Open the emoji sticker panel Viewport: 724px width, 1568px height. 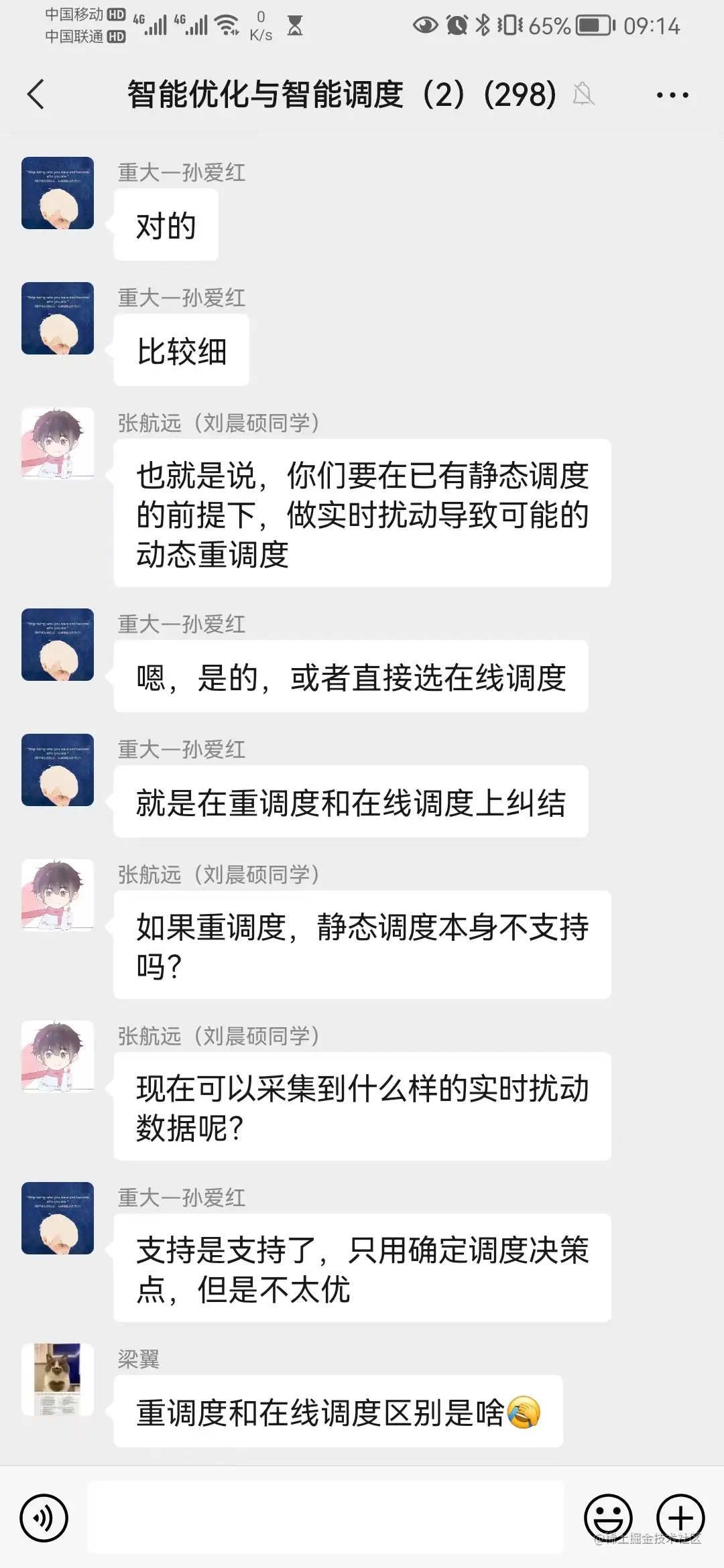[x=608, y=1517]
